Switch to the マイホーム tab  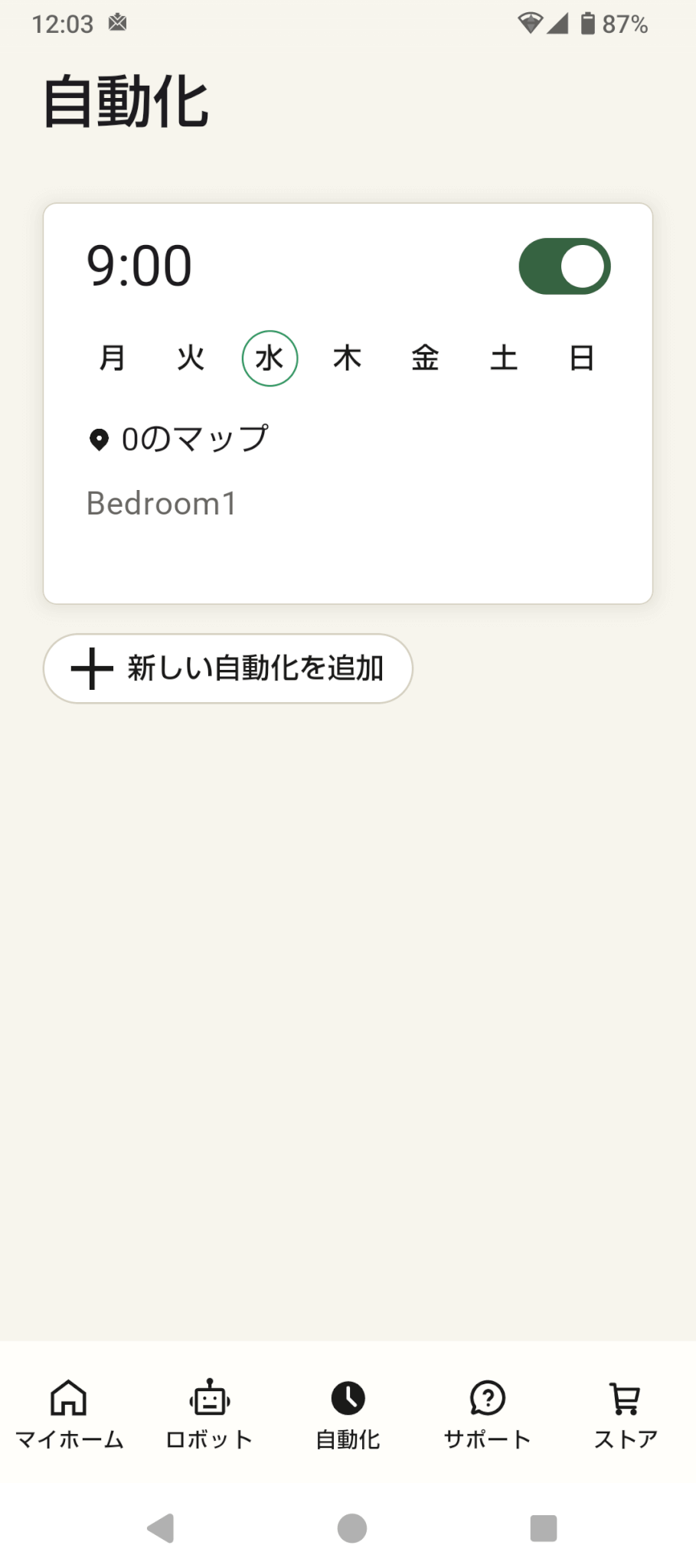point(70,1415)
